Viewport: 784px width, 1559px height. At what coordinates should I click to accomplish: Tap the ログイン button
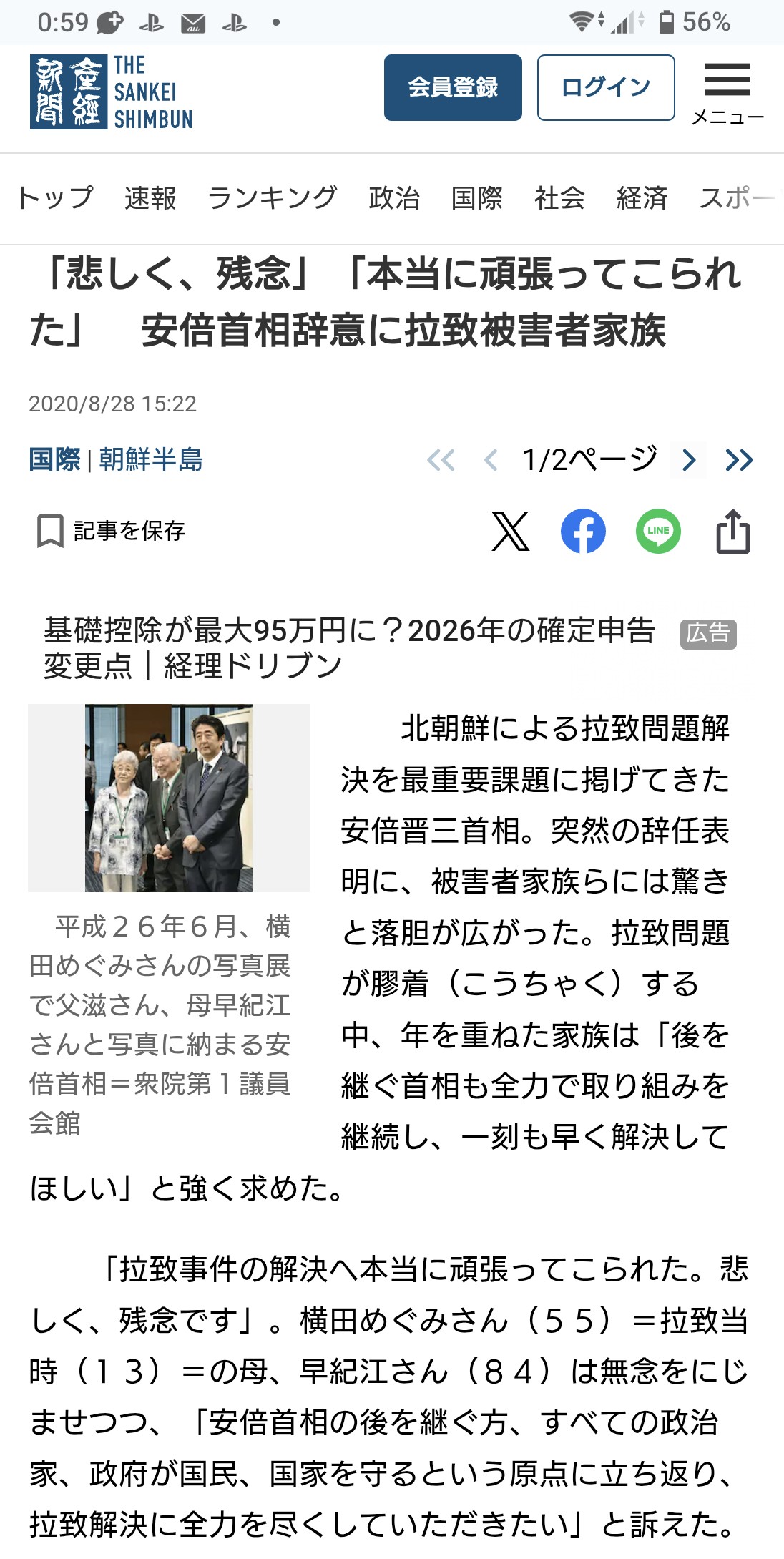(605, 87)
